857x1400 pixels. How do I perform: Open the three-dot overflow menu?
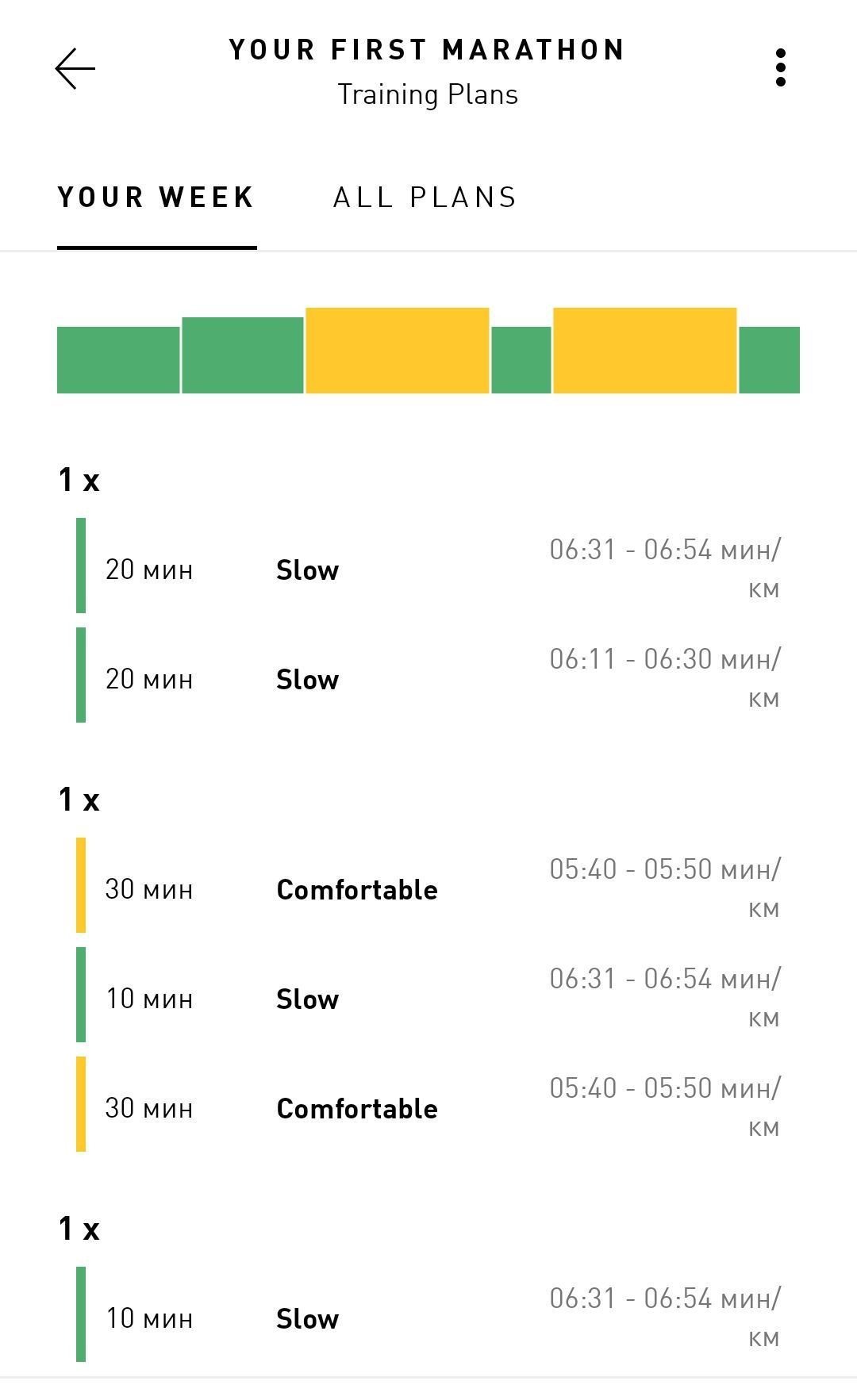pos(781,67)
